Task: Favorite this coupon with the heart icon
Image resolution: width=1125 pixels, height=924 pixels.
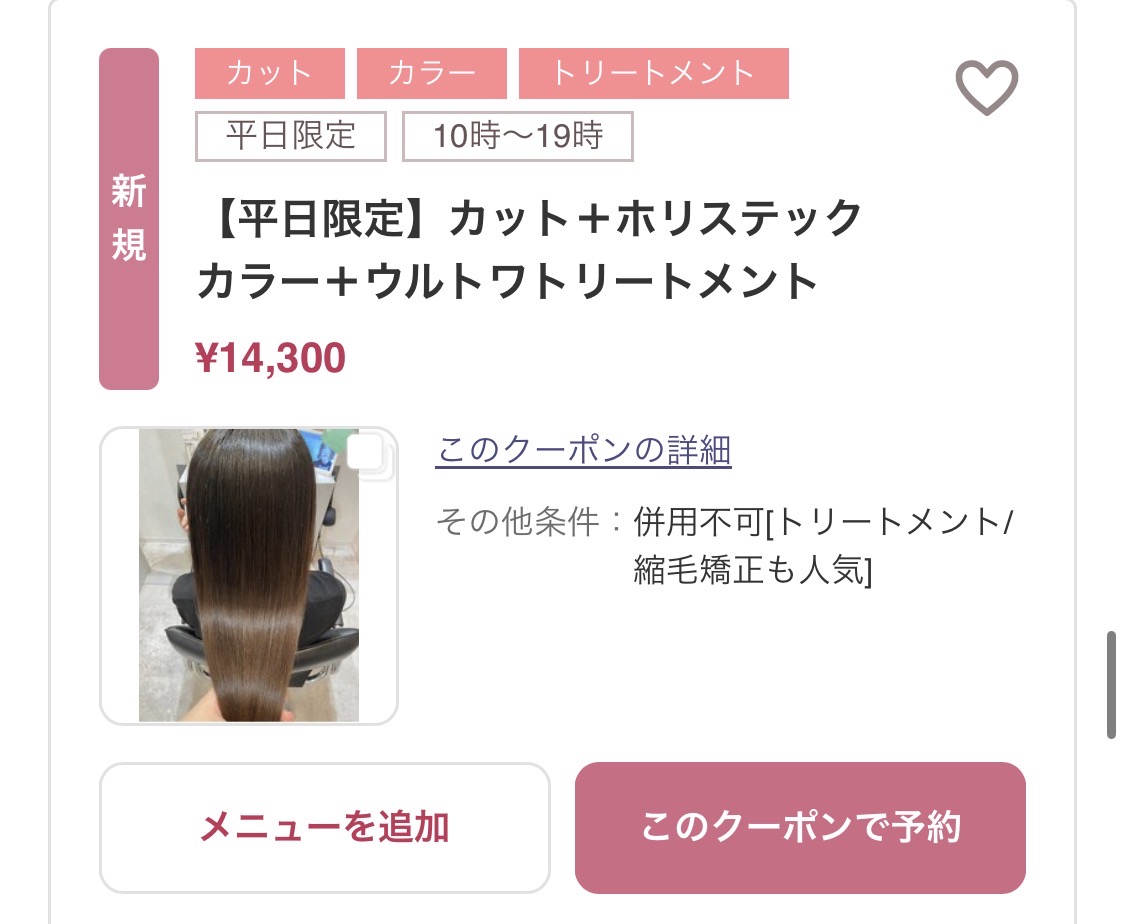Action: [x=986, y=87]
